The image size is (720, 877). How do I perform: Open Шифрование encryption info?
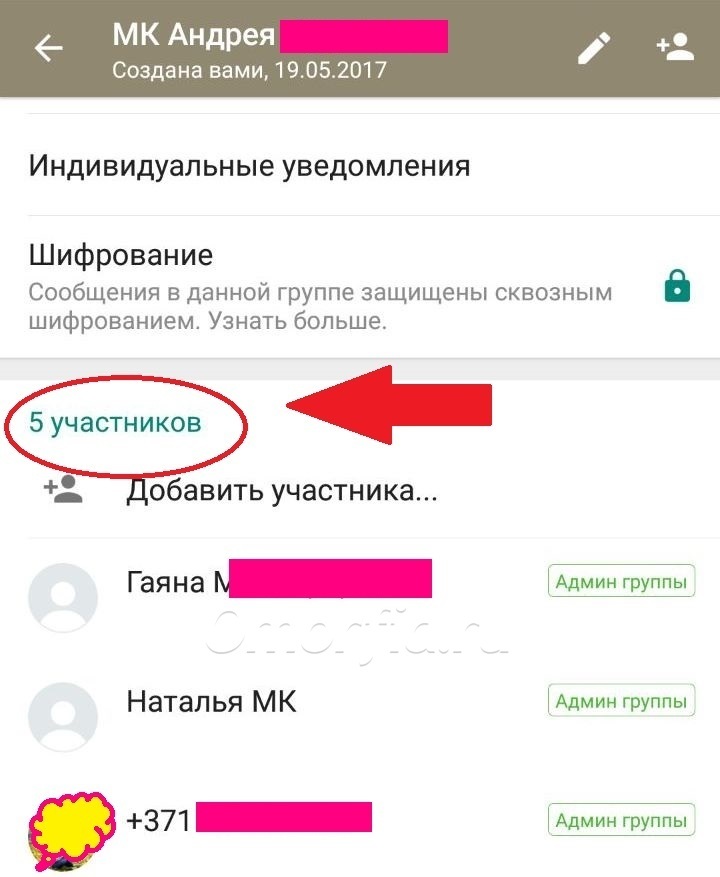(x=320, y=287)
